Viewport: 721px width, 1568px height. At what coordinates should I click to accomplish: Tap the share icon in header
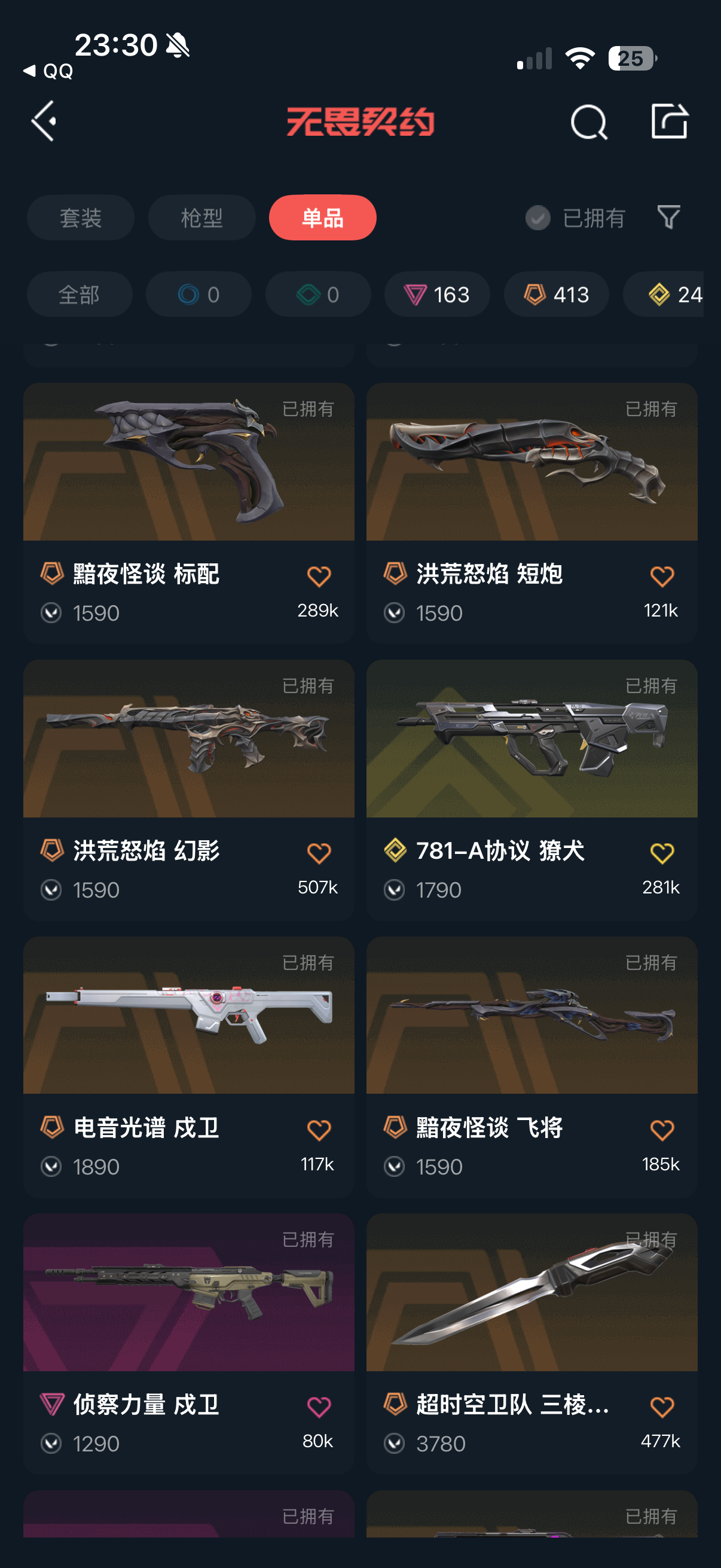[x=668, y=121]
